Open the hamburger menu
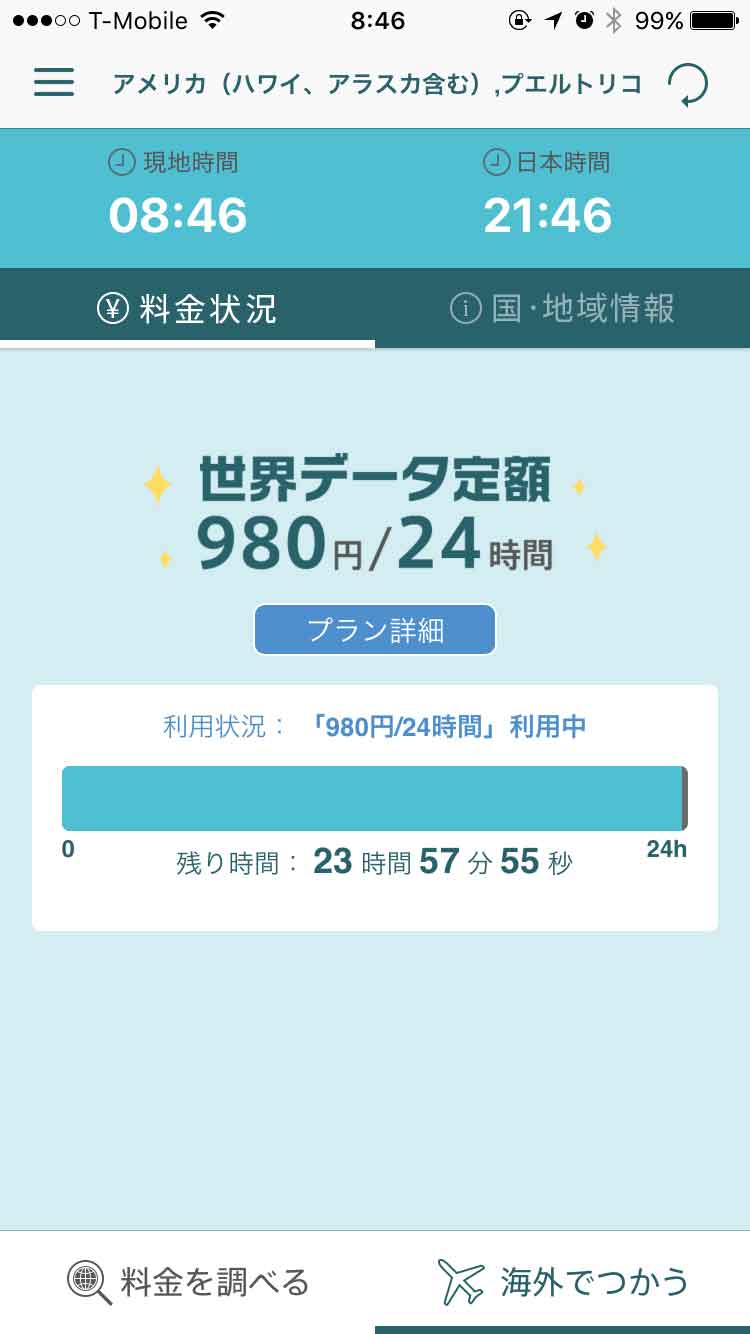Image resolution: width=750 pixels, height=1334 pixels. 53,82
